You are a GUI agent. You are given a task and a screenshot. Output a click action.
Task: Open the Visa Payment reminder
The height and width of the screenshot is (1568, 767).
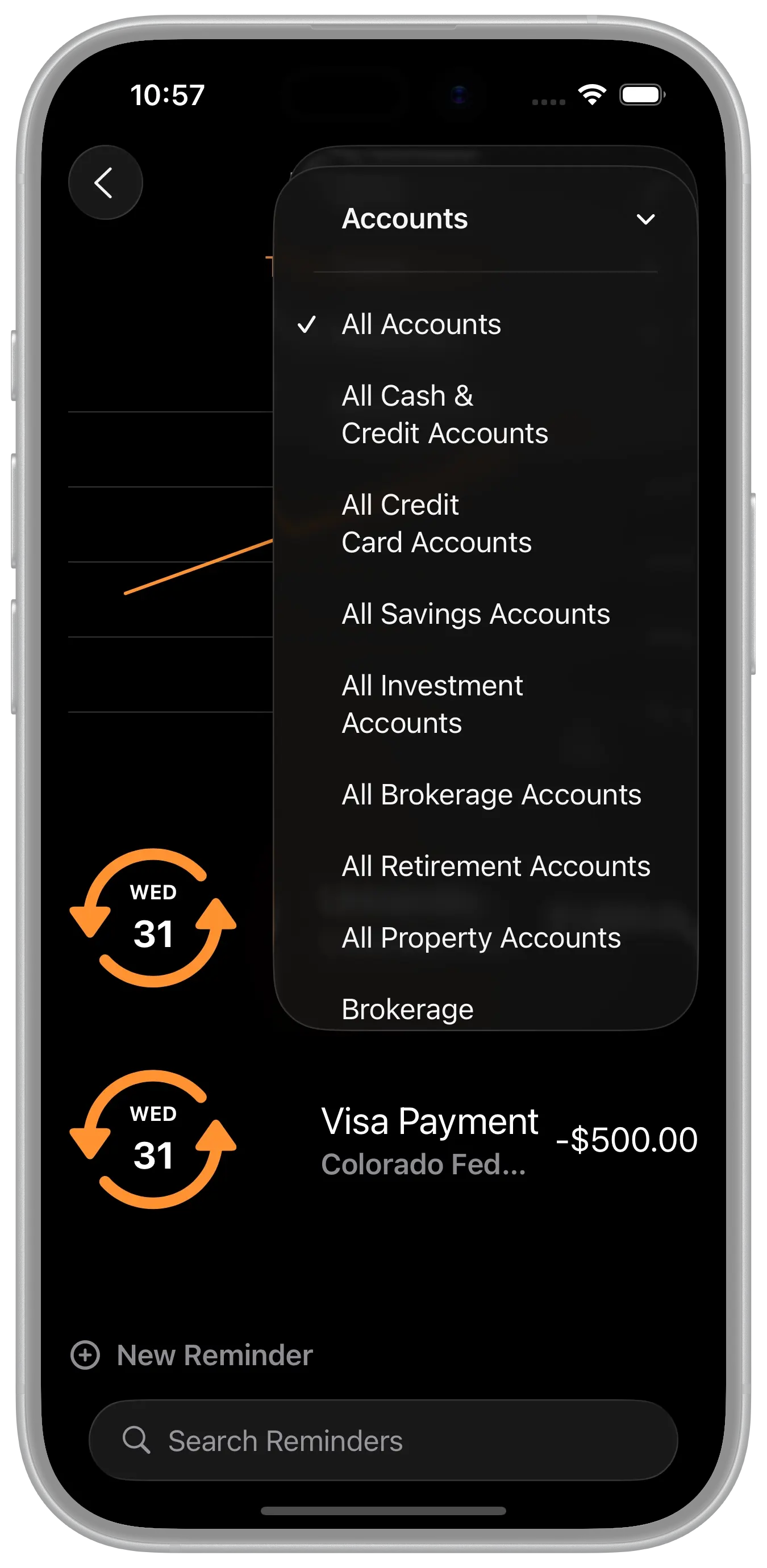coord(429,1140)
